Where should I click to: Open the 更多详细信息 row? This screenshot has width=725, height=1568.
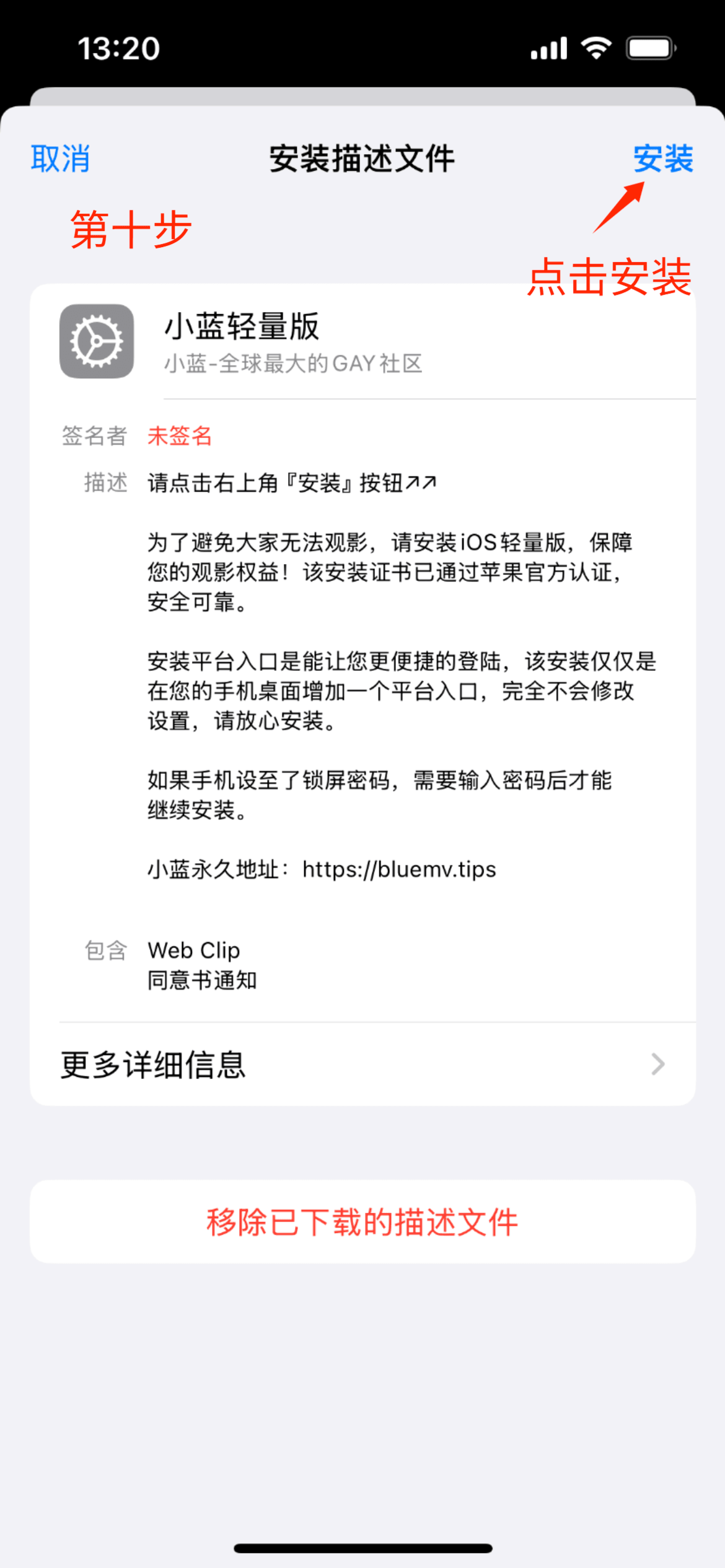pos(362,1065)
